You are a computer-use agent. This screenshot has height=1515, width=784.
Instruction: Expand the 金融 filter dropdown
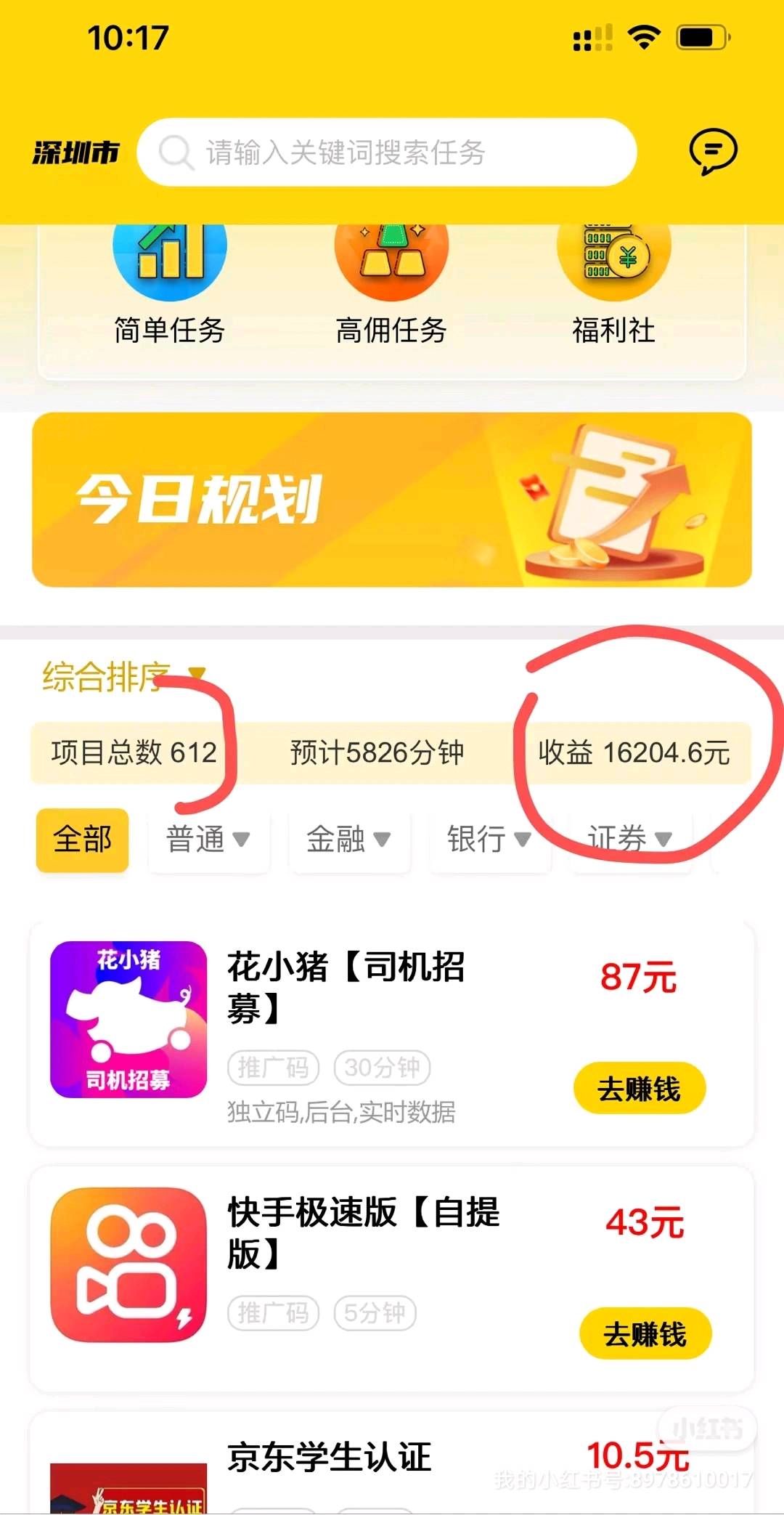[x=349, y=840]
